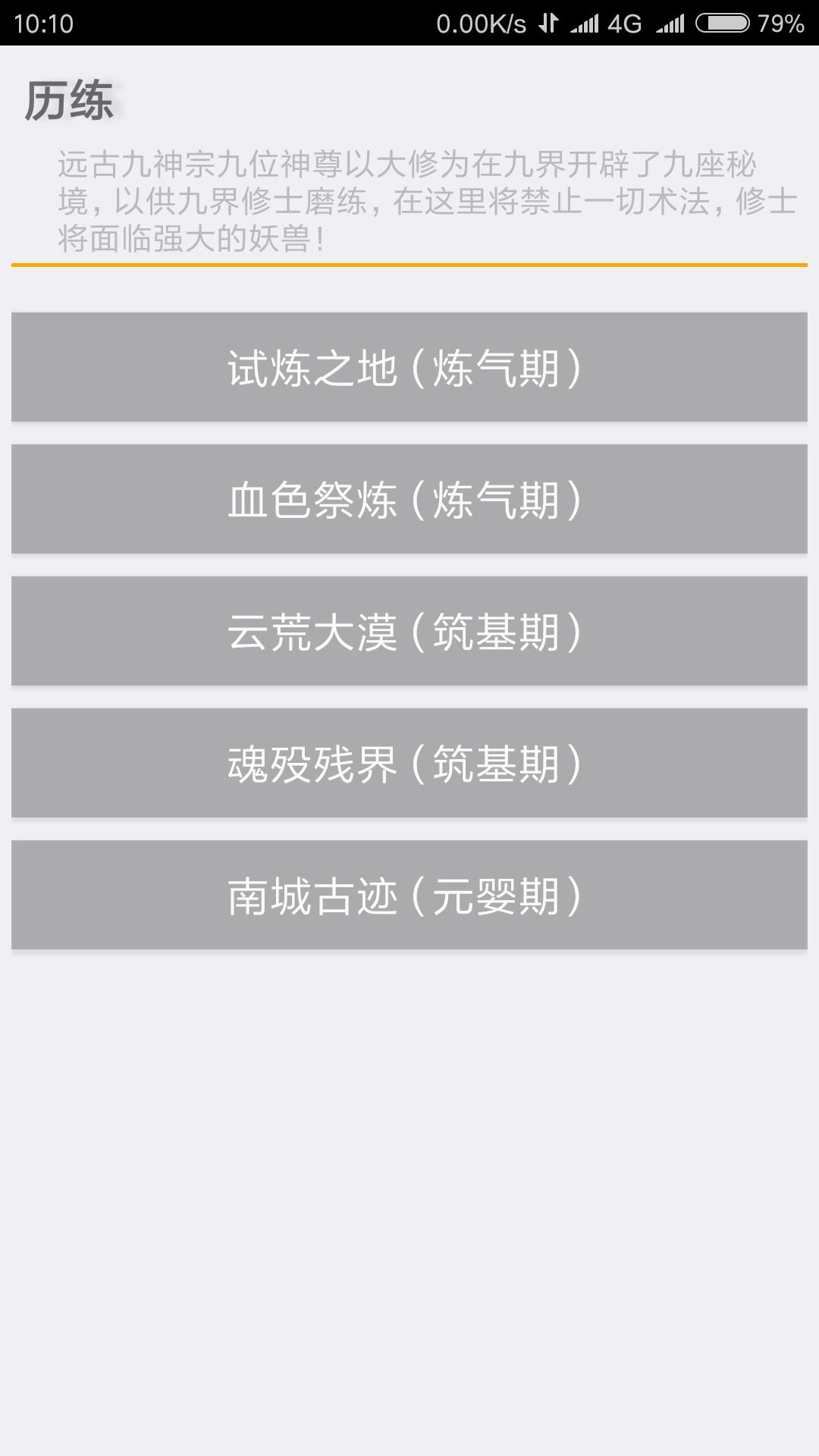The width and height of the screenshot is (819, 1456).
Task: Tap the empty area below the realm list
Action: pos(409,1175)
